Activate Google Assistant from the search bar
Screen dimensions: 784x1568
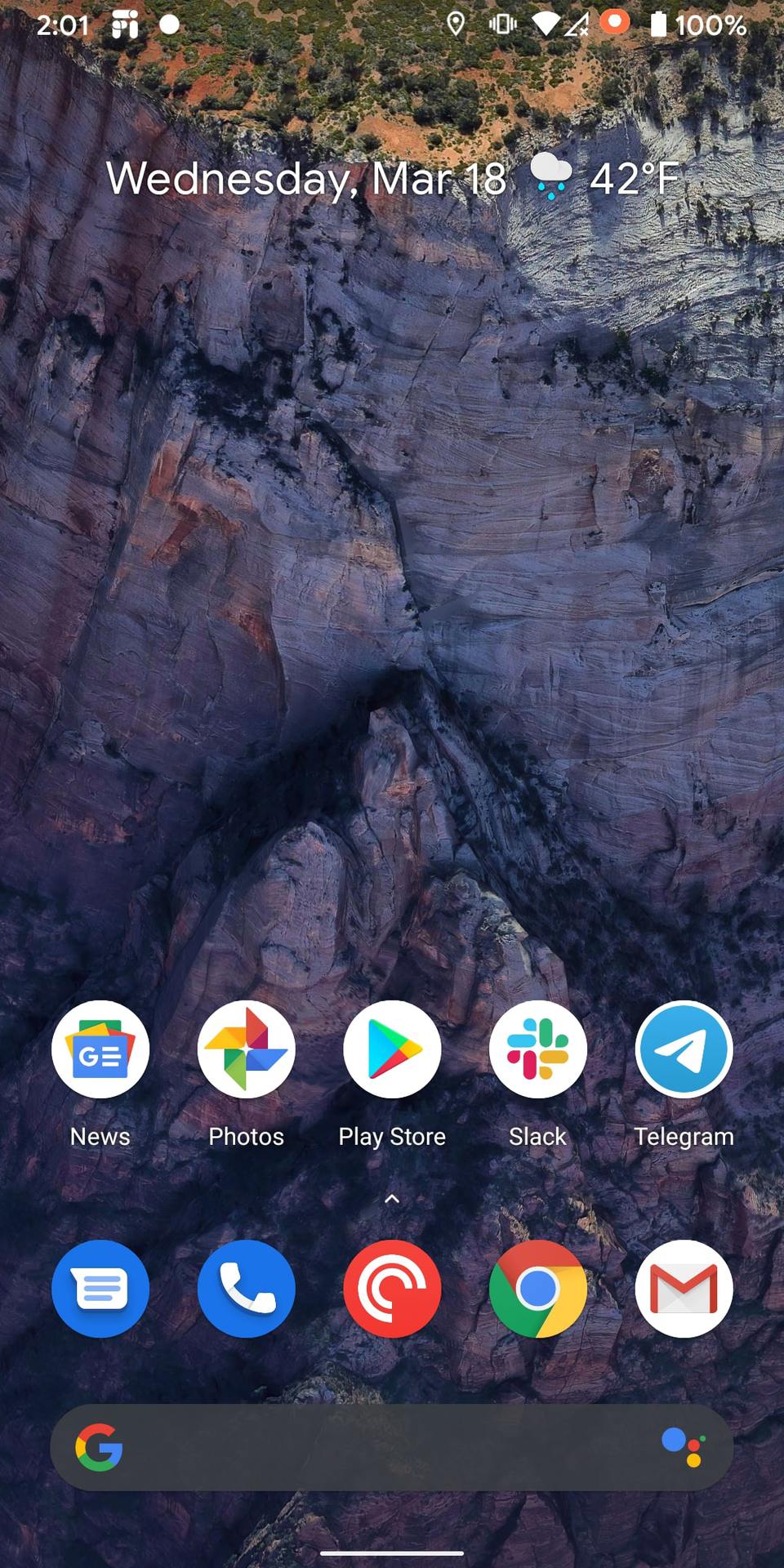pos(683,1447)
